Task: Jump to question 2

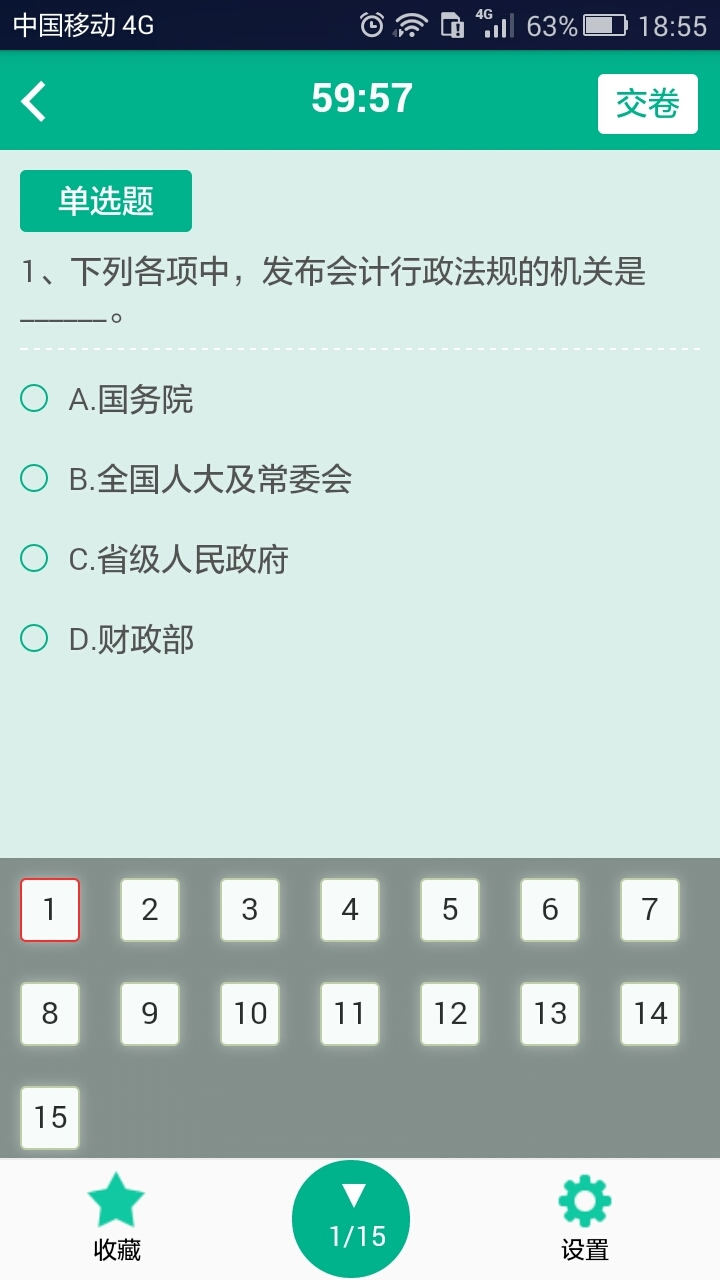Action: click(150, 910)
